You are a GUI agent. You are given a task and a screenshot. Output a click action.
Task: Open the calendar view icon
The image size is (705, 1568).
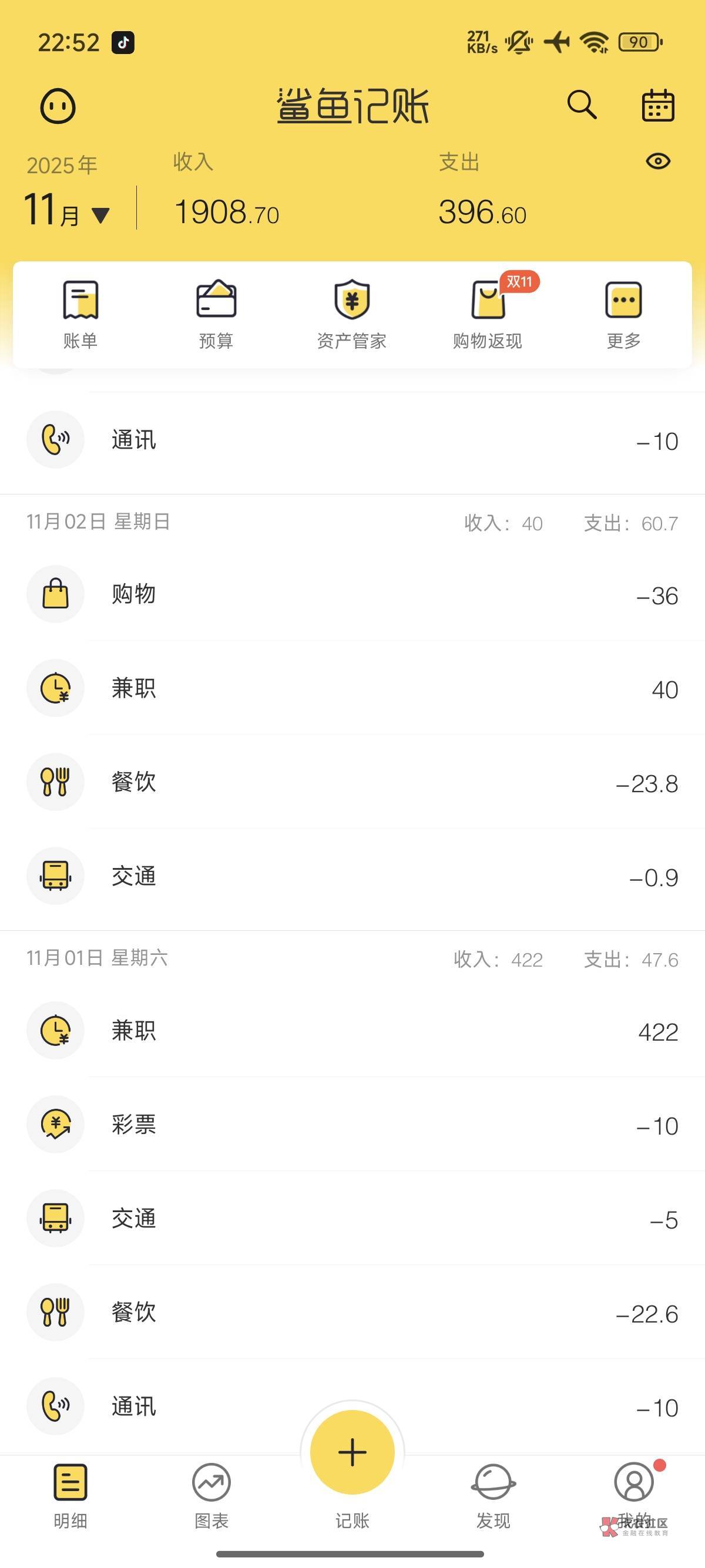(657, 105)
